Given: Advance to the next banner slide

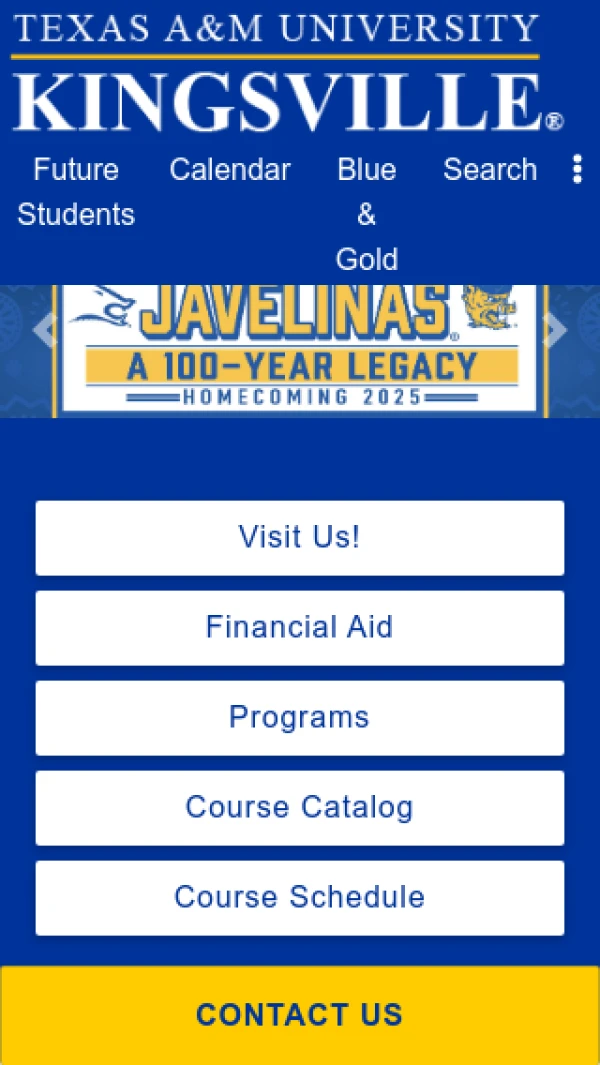Looking at the screenshot, I should (x=555, y=330).
